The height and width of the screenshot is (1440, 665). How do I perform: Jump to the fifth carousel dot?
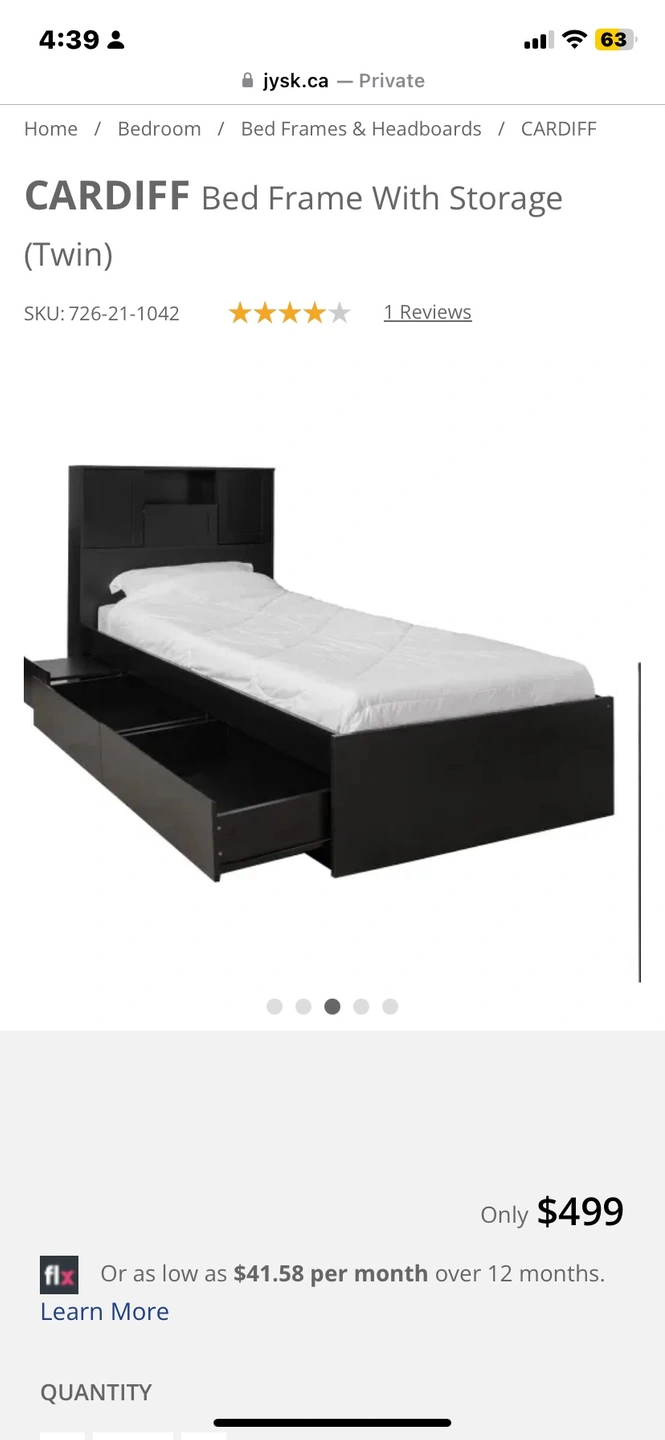click(x=390, y=1007)
